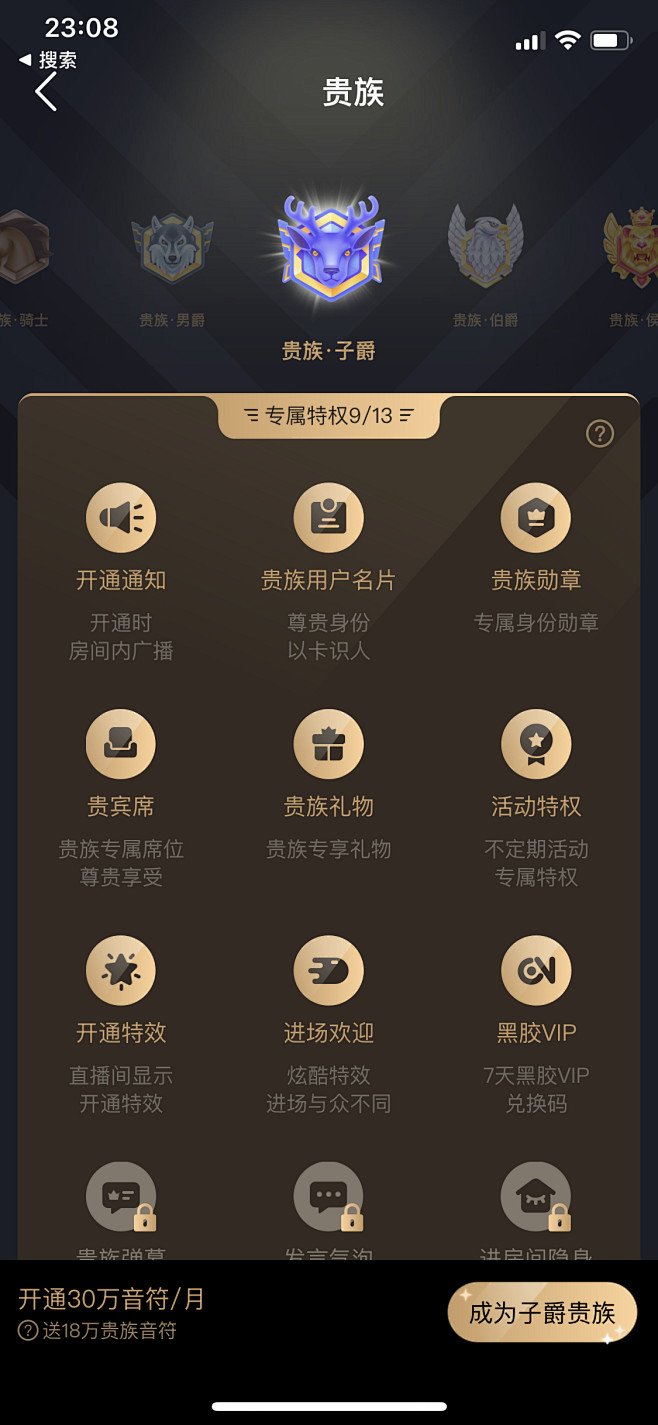This screenshot has height=1425, width=658.
Task: Select the 贵族·骑士 badge
Action: [22, 248]
